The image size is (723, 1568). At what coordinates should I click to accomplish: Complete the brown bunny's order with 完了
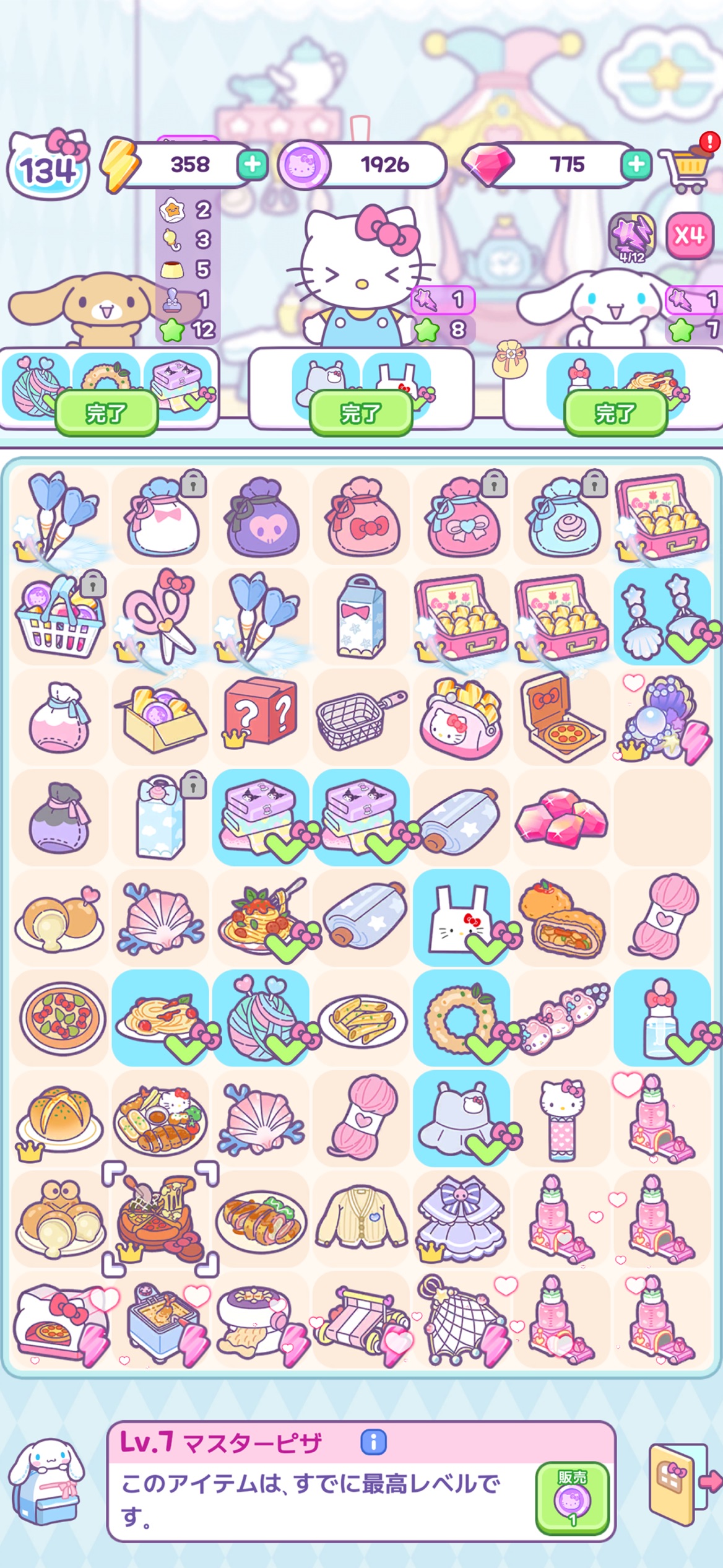coord(106,412)
